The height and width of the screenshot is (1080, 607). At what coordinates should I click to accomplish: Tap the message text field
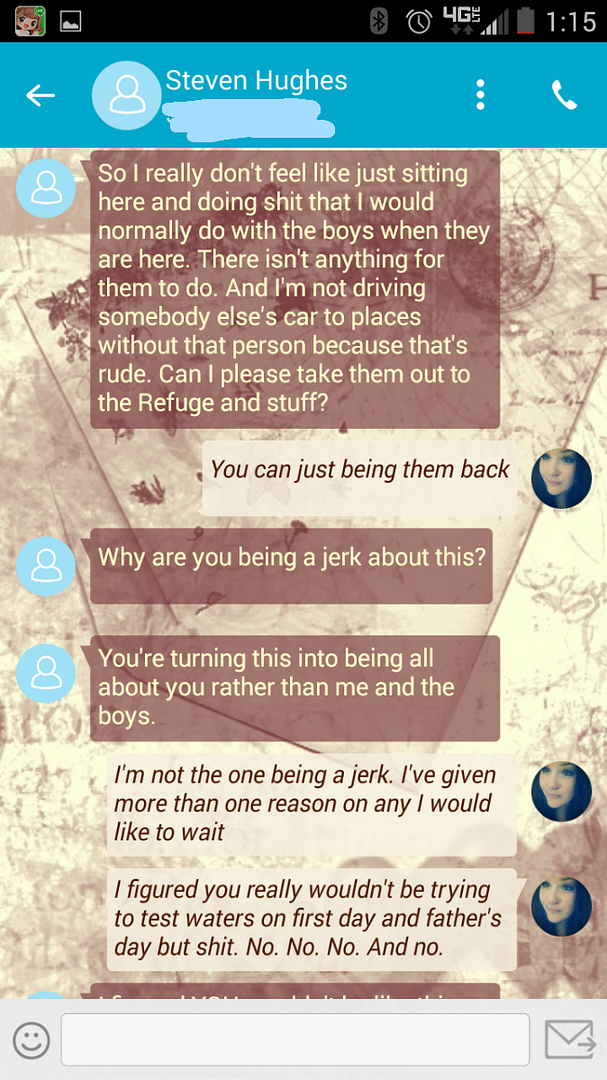coord(295,1040)
